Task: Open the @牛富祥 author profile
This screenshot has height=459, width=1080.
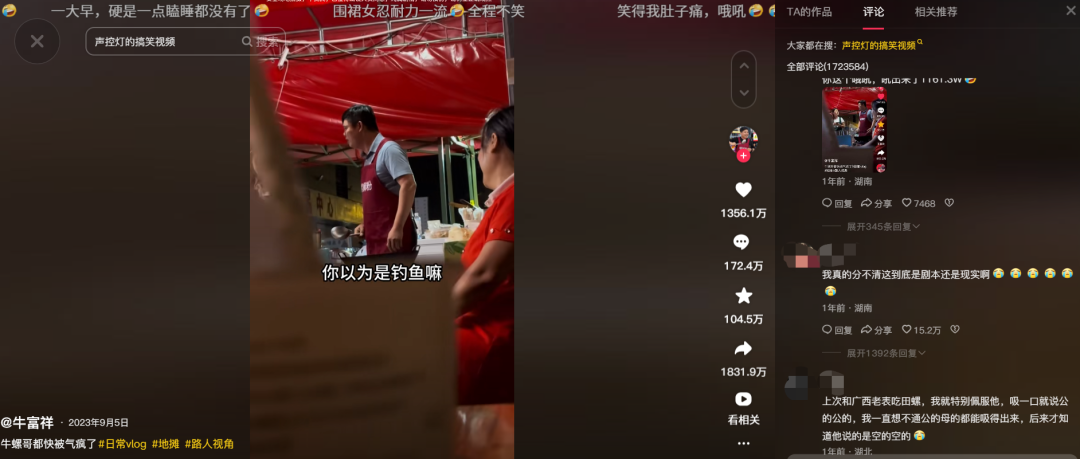Action: click(x=28, y=422)
